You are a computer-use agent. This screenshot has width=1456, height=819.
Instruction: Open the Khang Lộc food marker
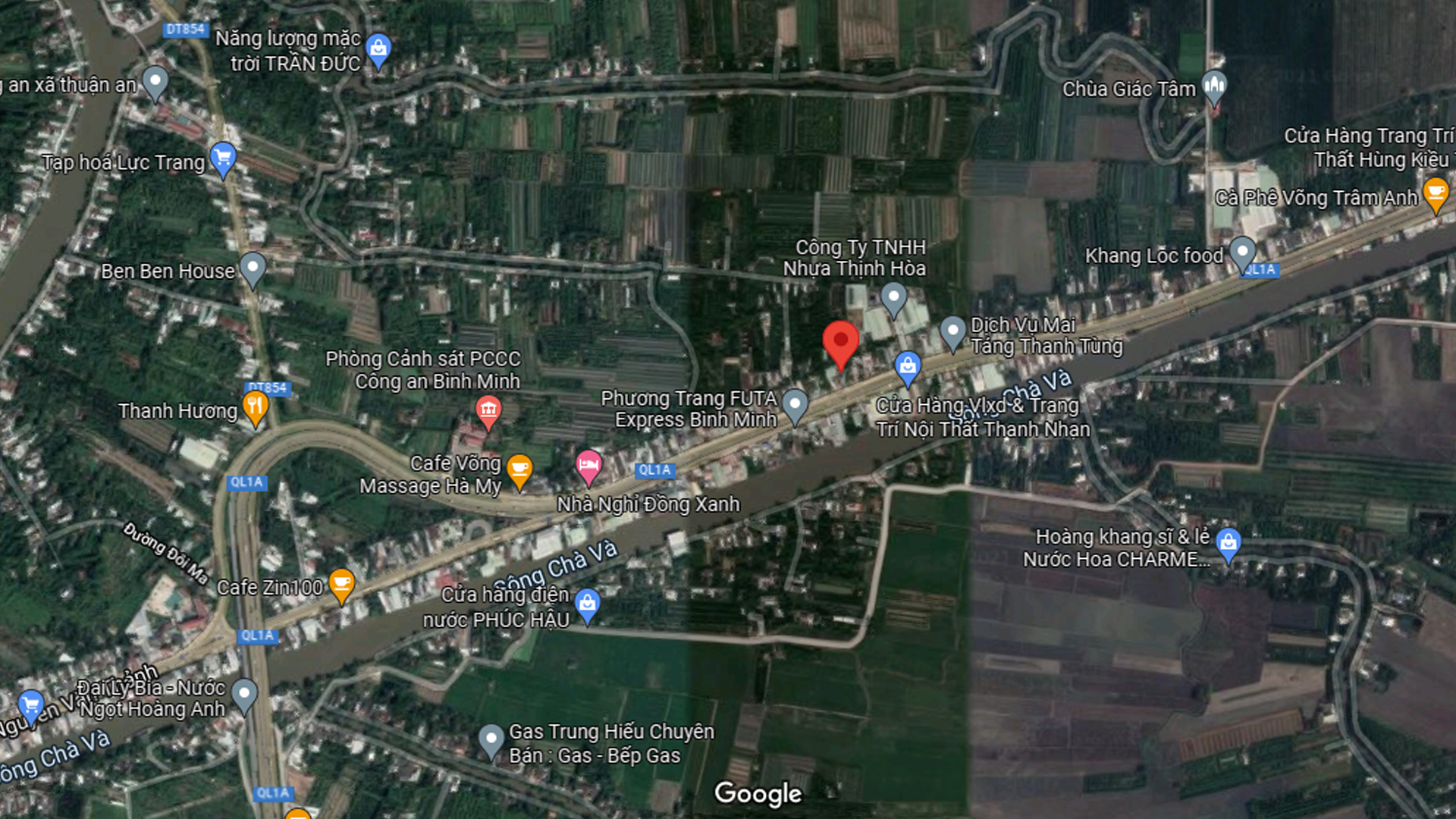tap(1242, 253)
